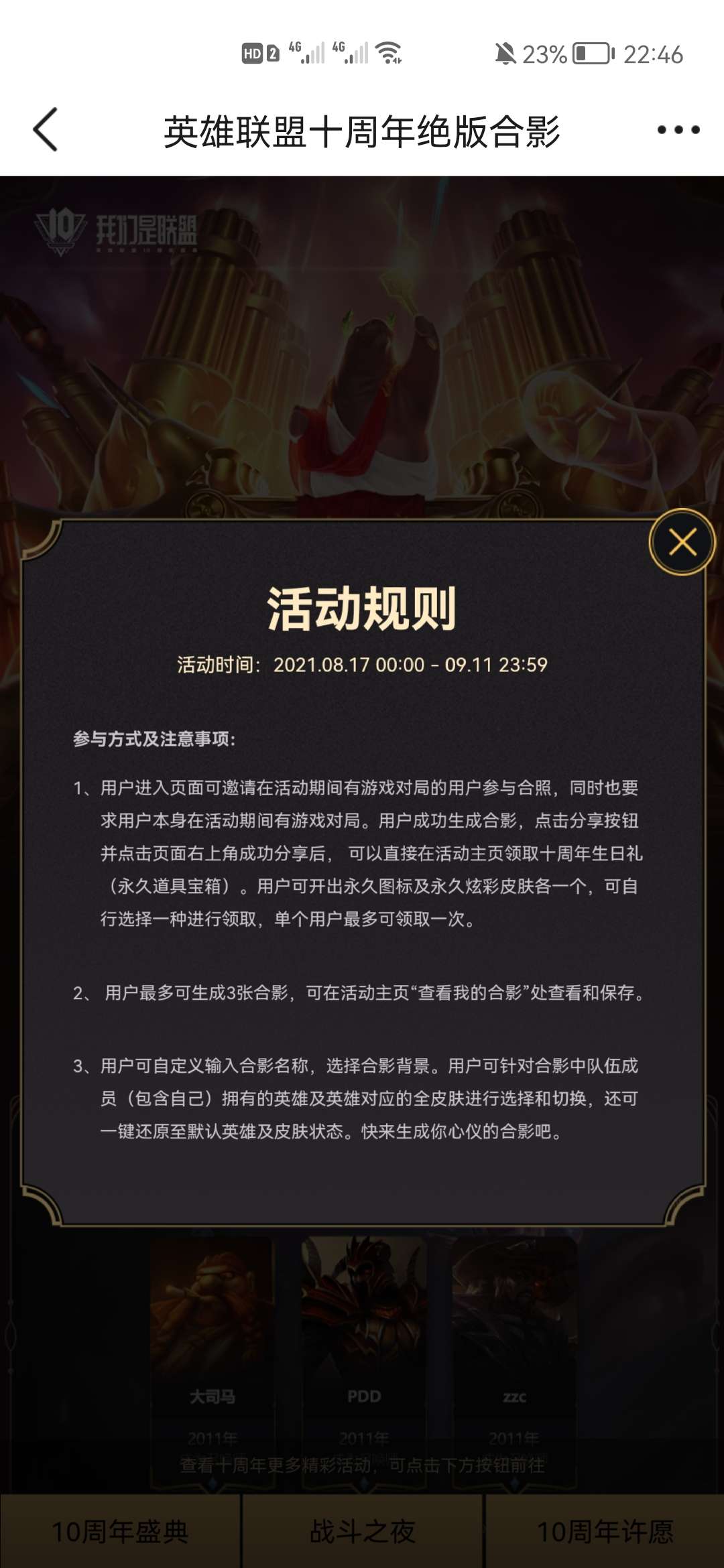Screen dimensions: 724x1568
Task: Open the 10周年盛典 button
Action: click(x=121, y=1532)
